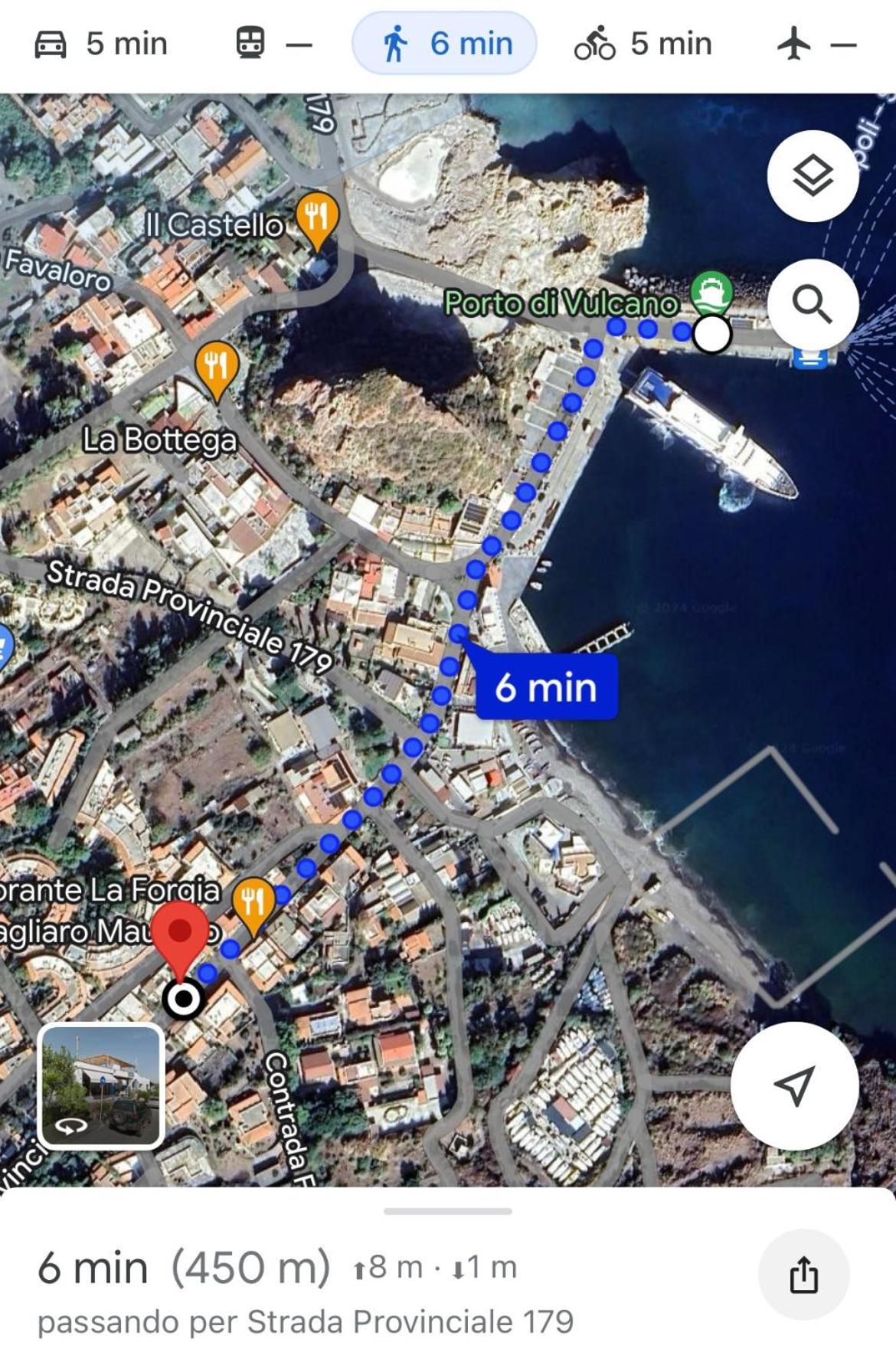Switch to cycling directions, 5 min

pos(643,44)
